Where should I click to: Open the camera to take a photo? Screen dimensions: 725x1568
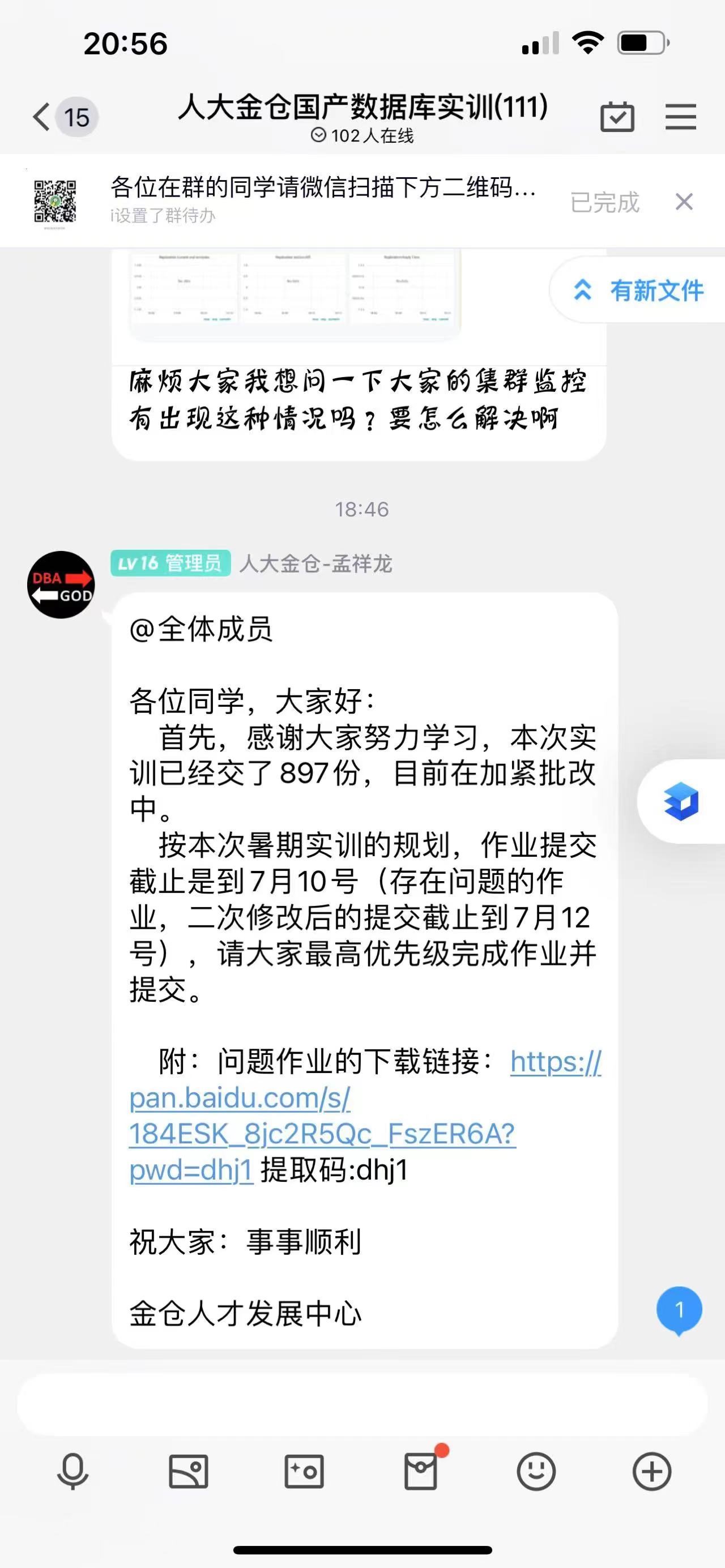click(x=304, y=1472)
